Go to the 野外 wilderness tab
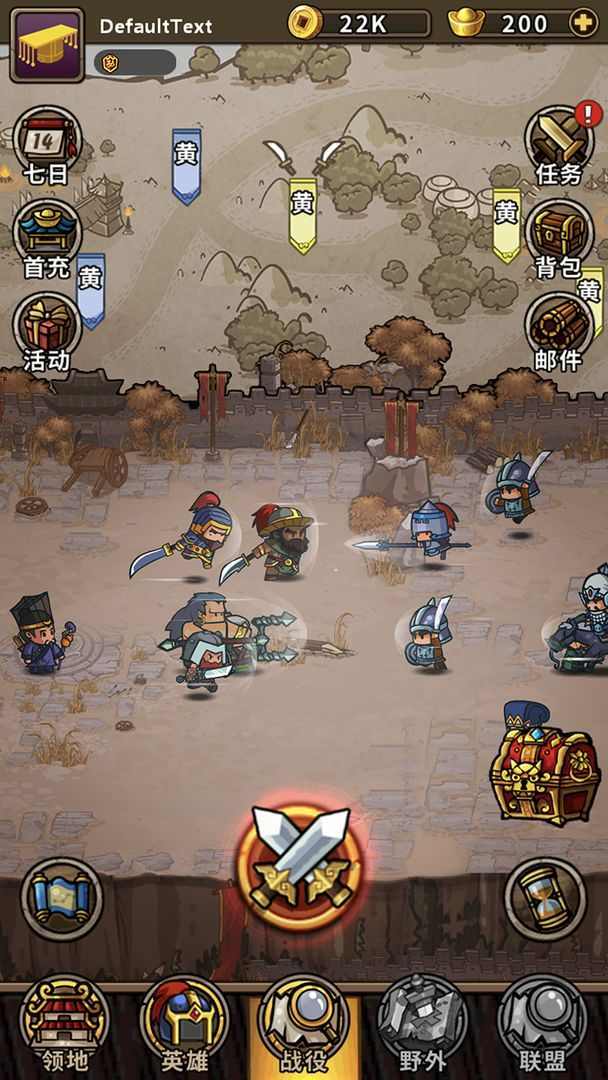The height and width of the screenshot is (1080, 608). (422, 1025)
